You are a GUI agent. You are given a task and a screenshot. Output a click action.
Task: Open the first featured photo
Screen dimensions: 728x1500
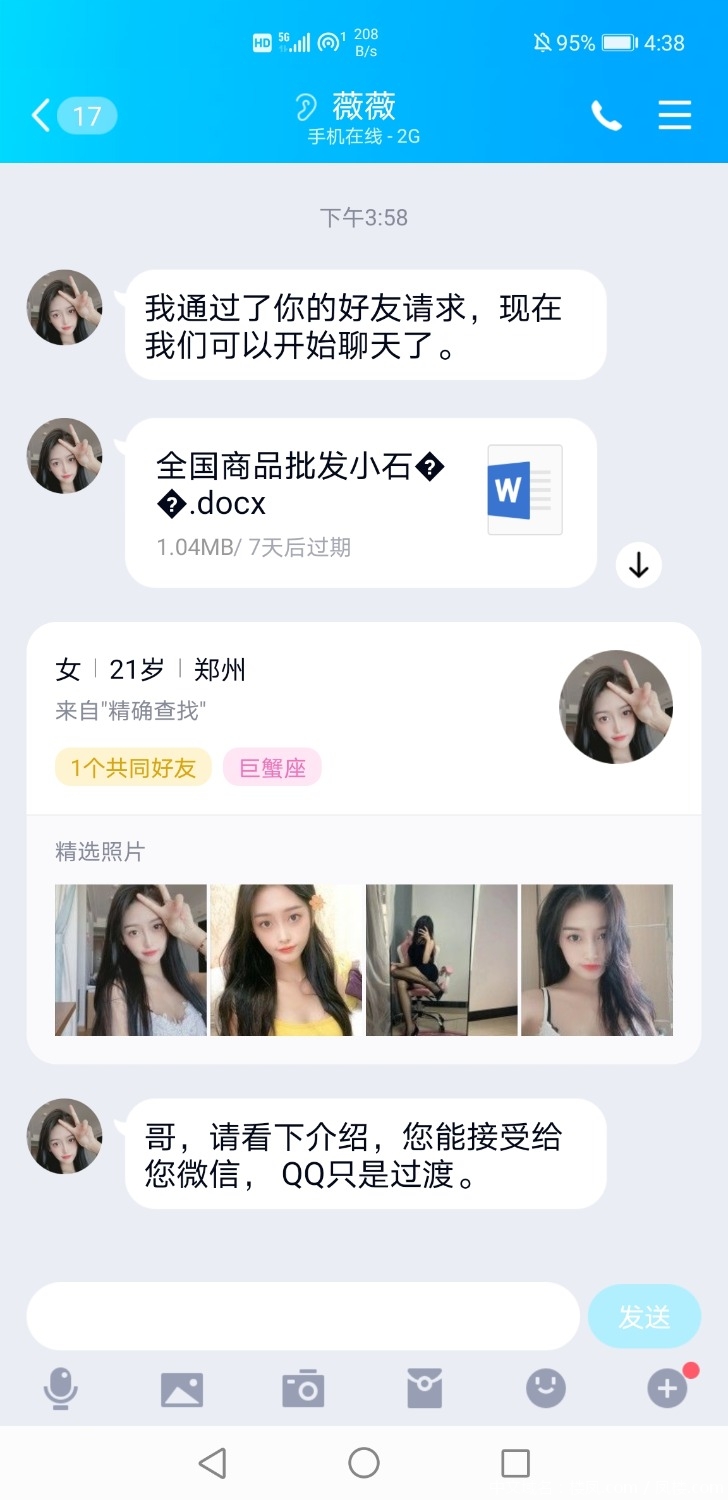(x=131, y=960)
